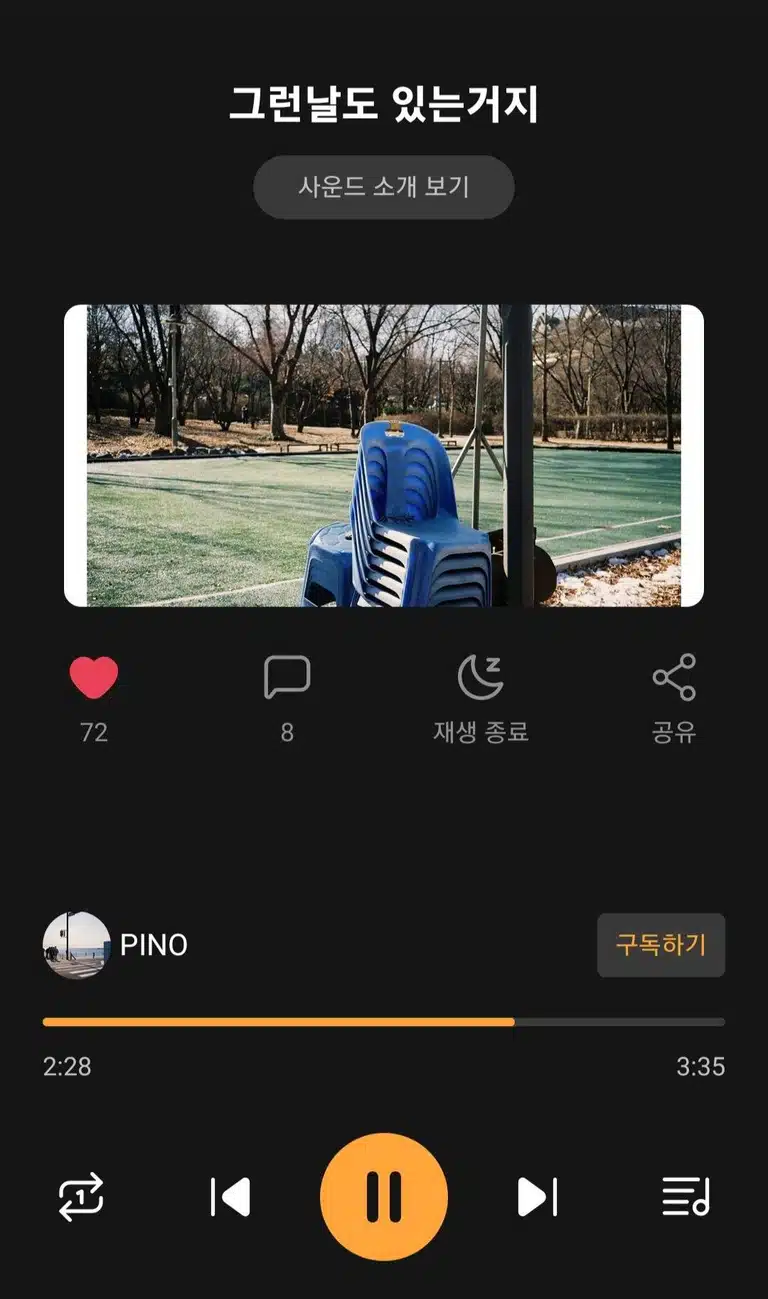
Task: Toggle the repeat-one mode icon
Action: (x=81, y=1197)
